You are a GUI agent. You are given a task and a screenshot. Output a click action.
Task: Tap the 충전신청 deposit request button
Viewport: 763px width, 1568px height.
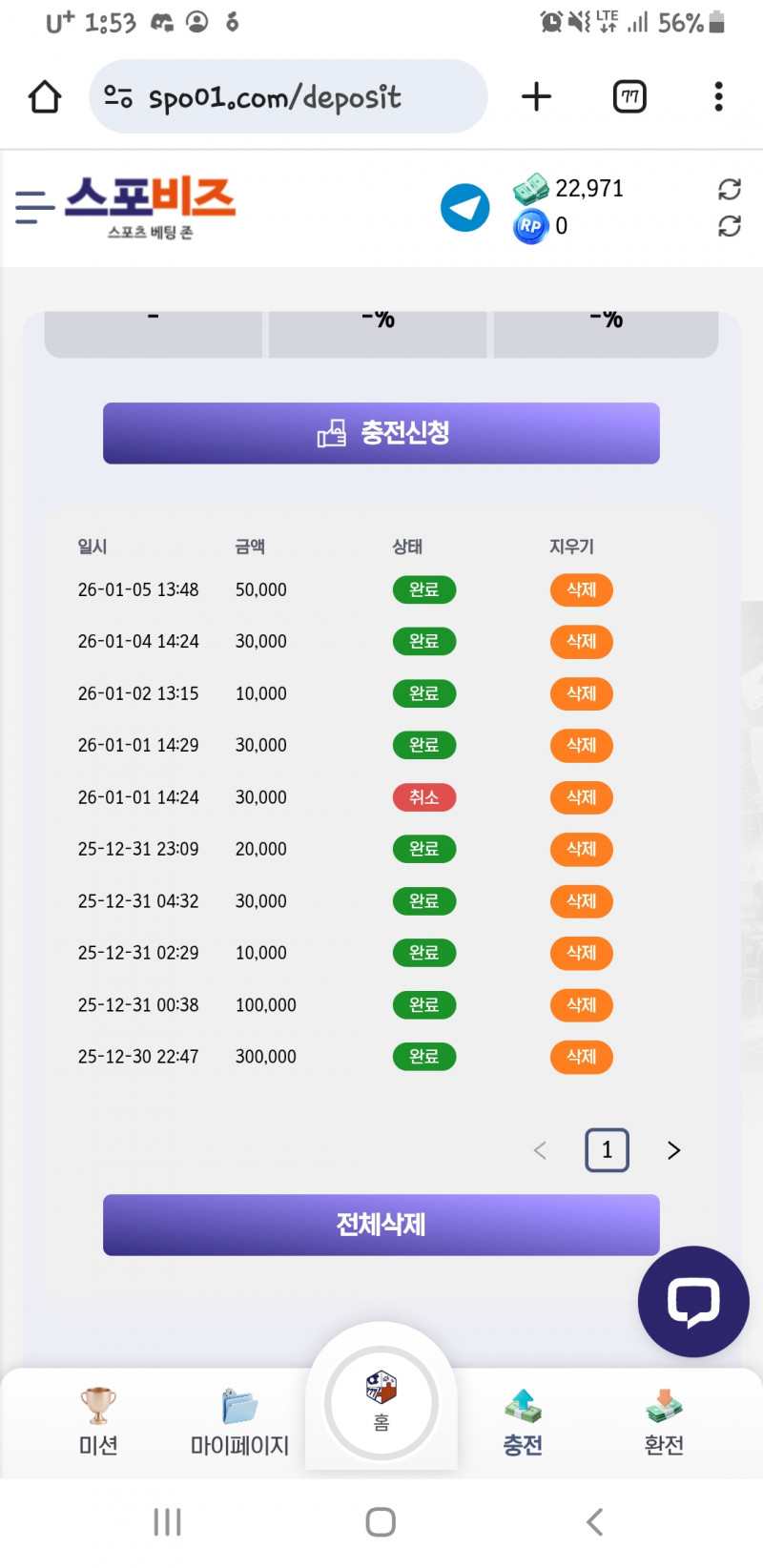pos(381,433)
